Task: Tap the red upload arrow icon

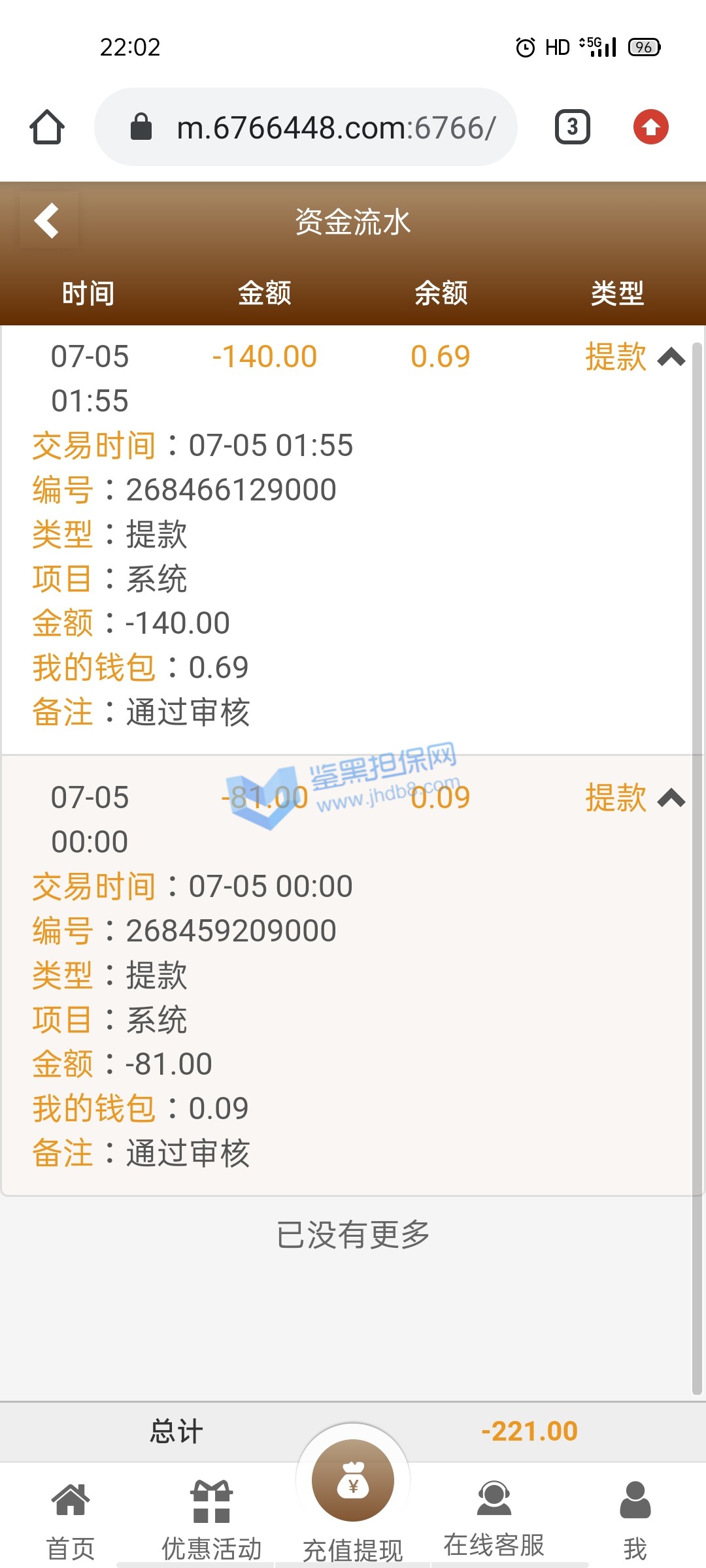Action: [650, 127]
